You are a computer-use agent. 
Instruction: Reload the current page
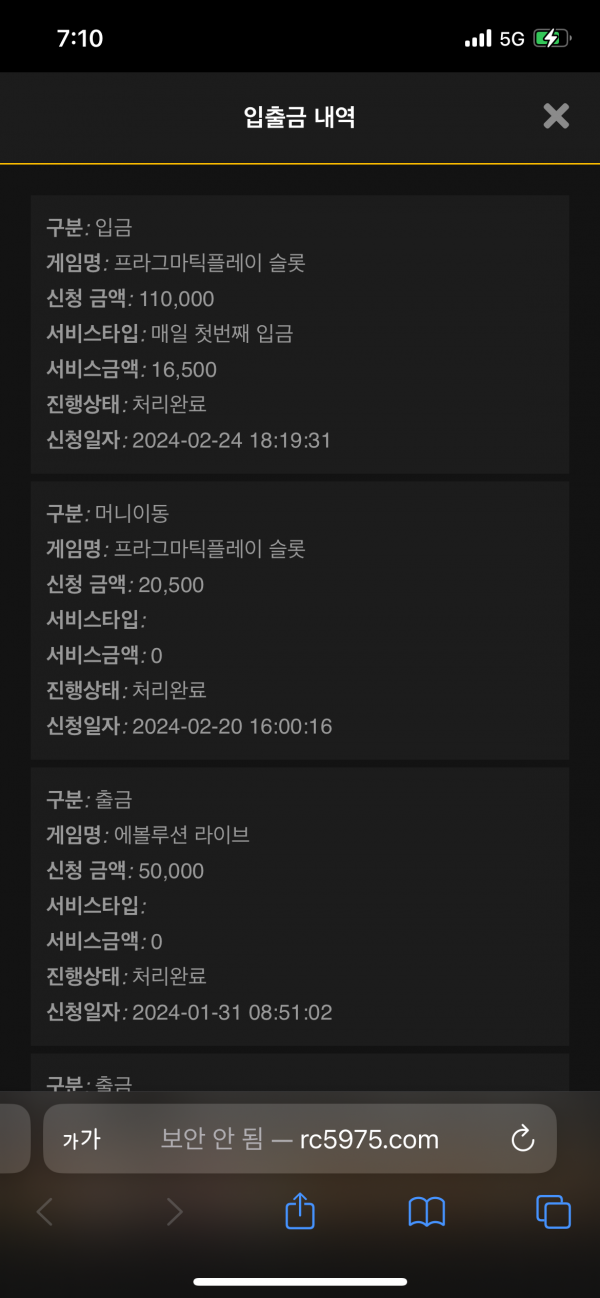522,1139
